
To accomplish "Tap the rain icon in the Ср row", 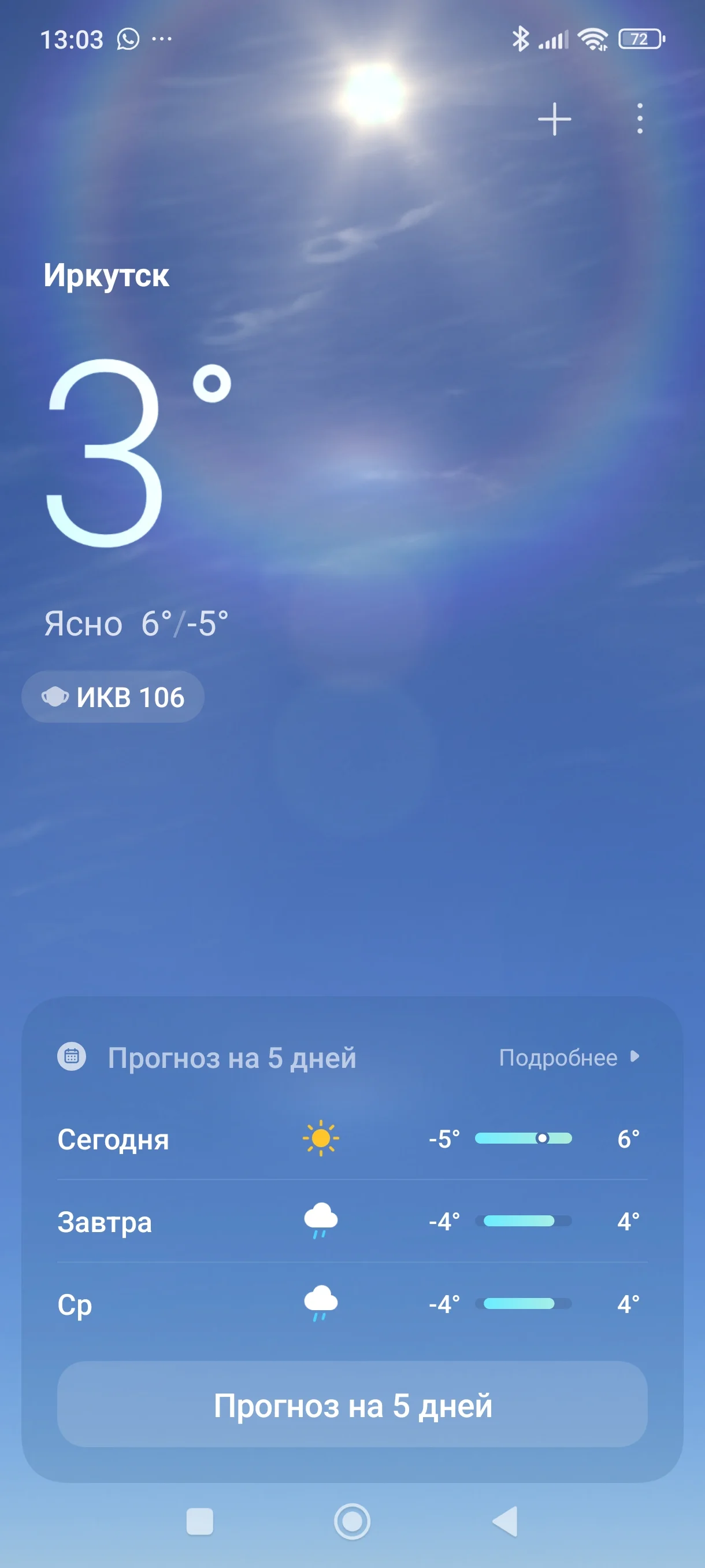I will coord(321,1304).
